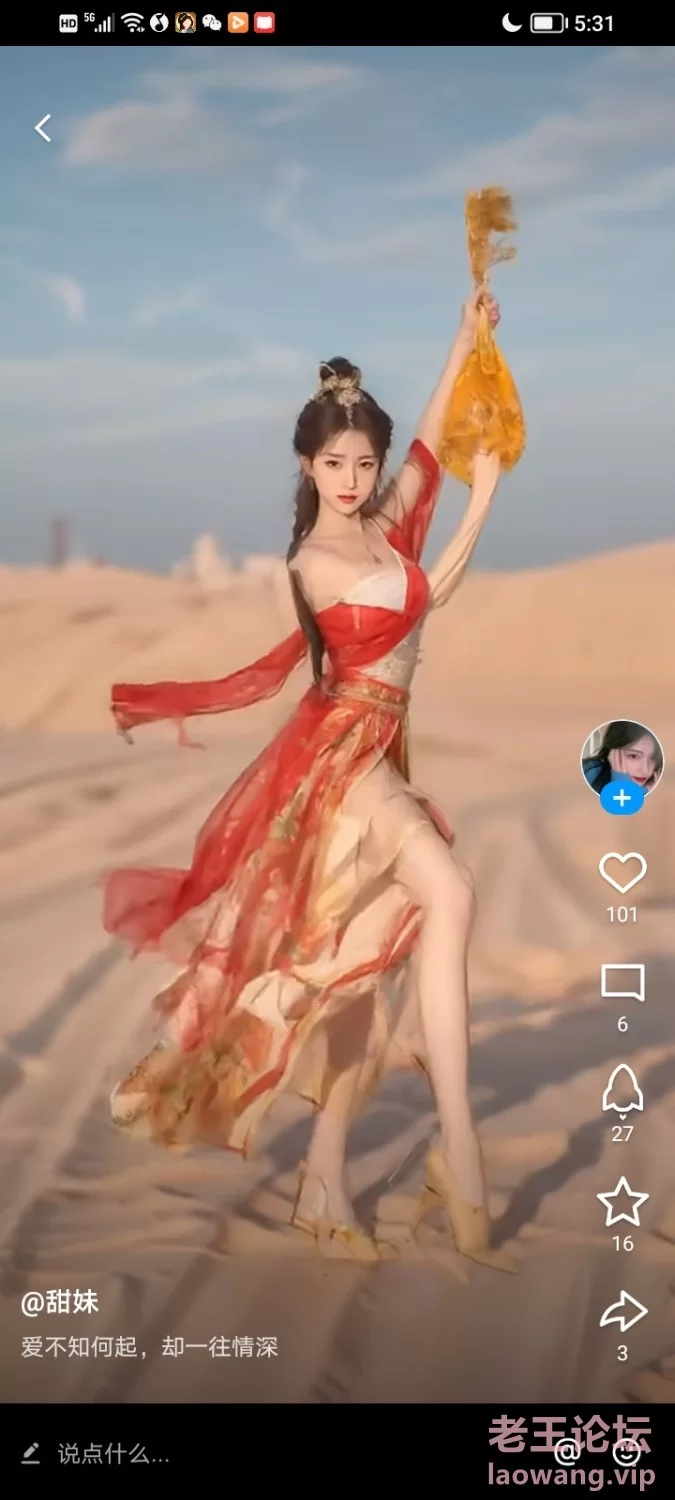Open the @甜妹 username
This screenshot has width=675, height=1500.
pos(60,1302)
